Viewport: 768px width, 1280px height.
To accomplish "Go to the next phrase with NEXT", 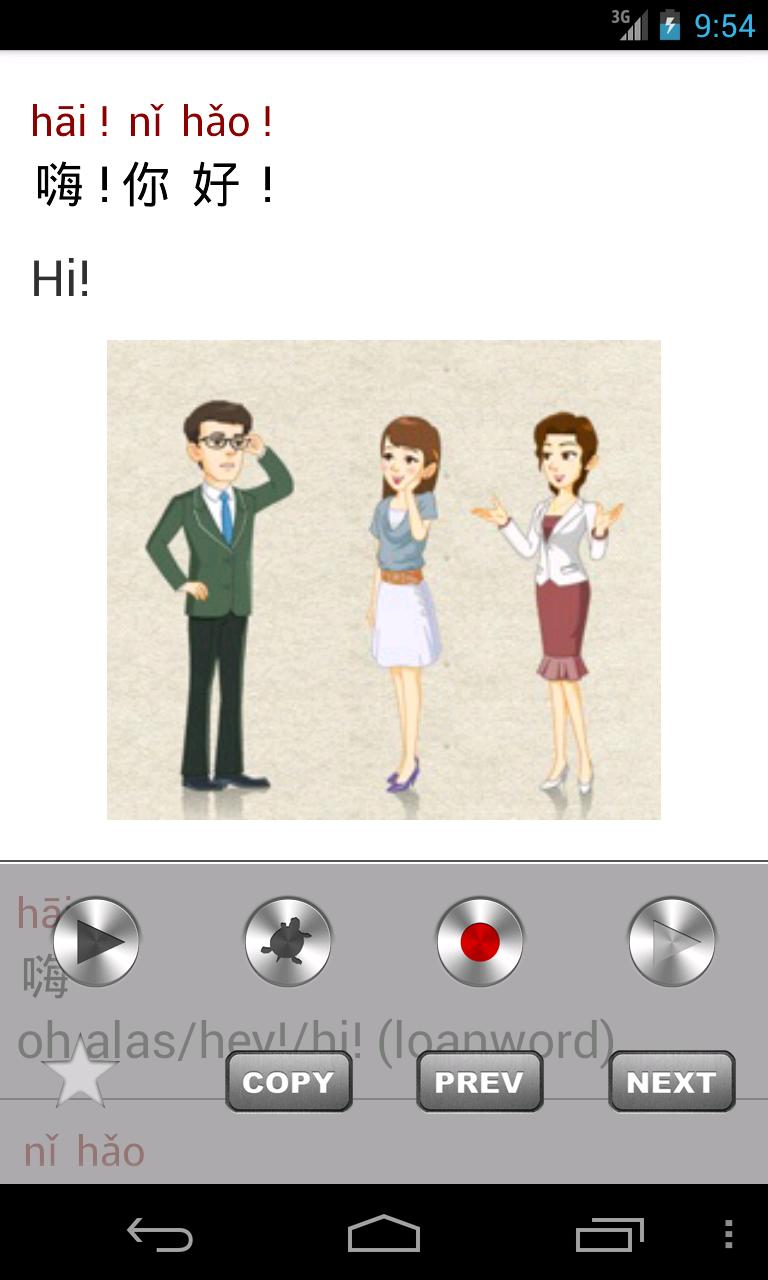I will point(672,1082).
